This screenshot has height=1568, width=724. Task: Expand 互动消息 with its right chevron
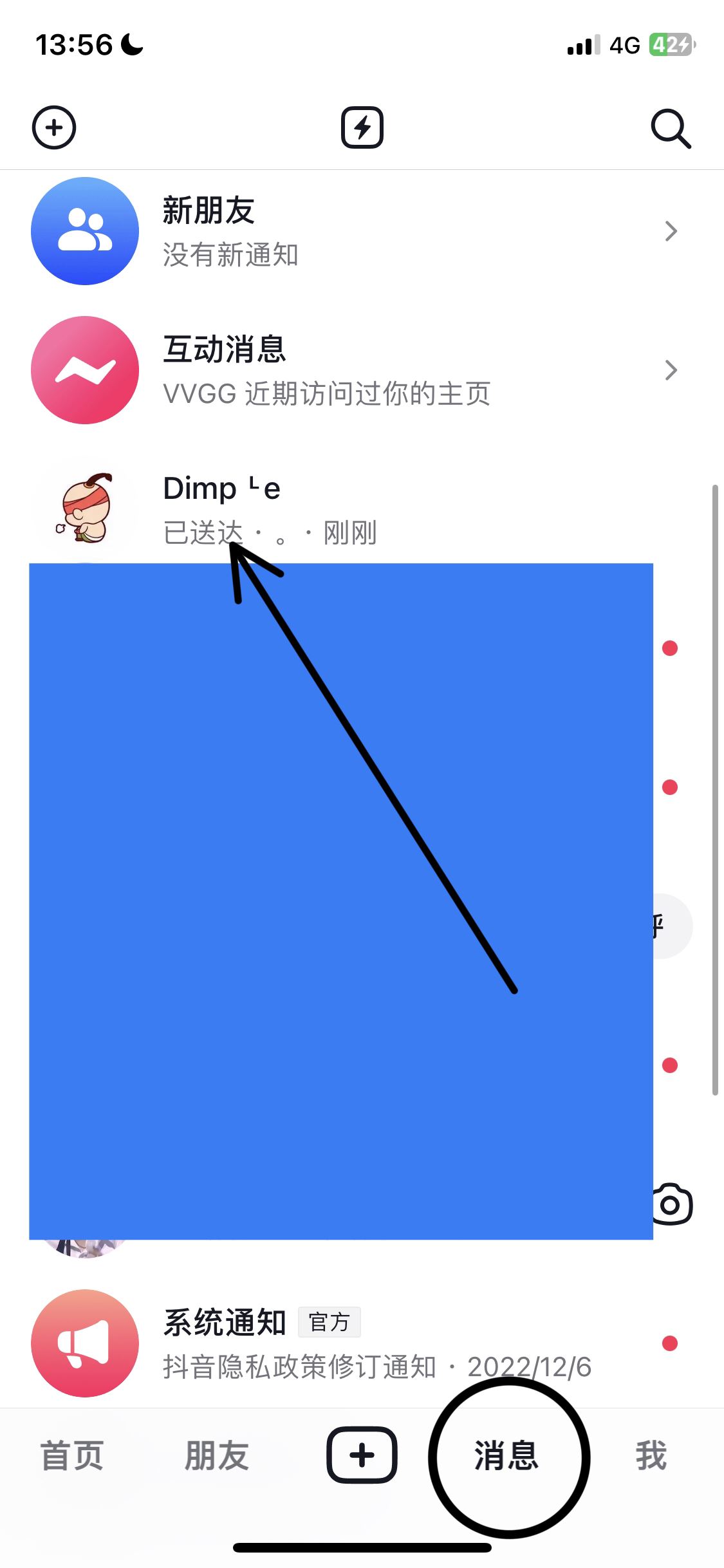pyautogui.click(x=671, y=369)
